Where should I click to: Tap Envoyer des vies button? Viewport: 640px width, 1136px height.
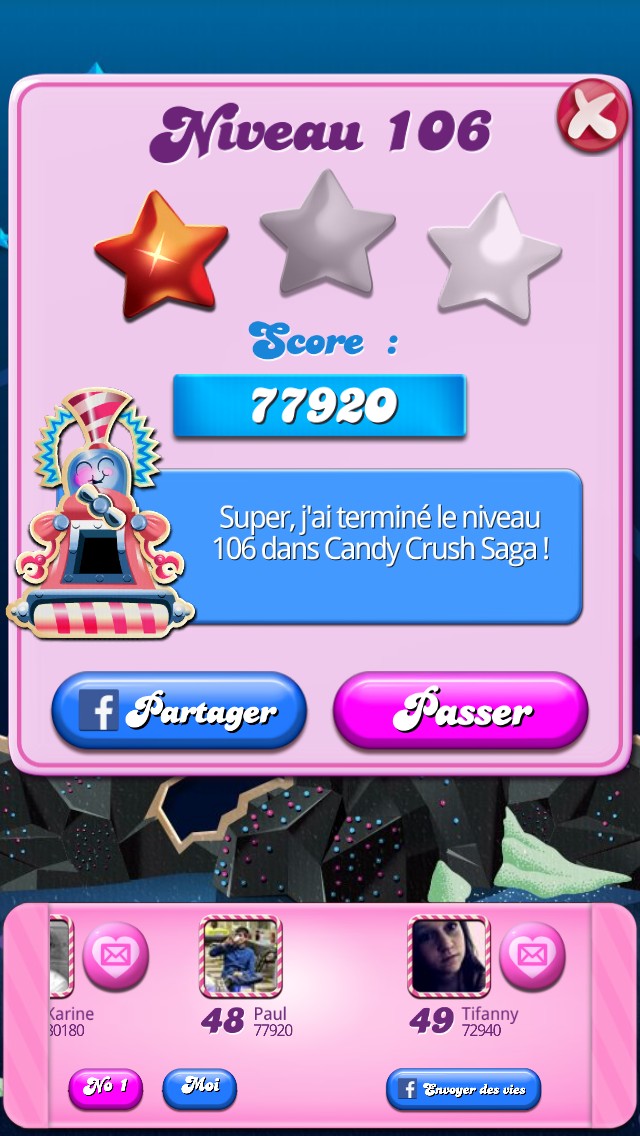coord(463,1089)
